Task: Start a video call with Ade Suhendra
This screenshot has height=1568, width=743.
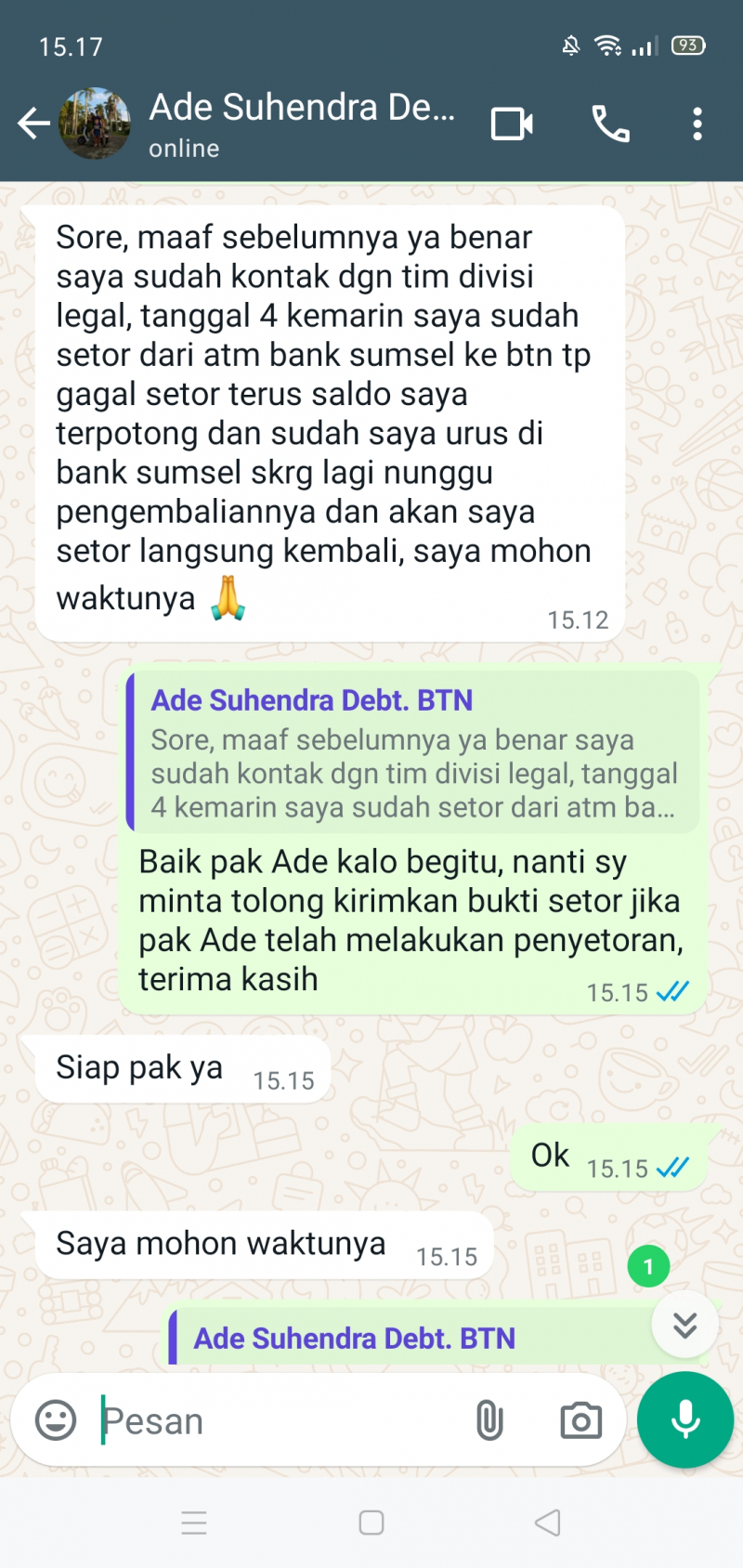Action: pyautogui.click(x=512, y=124)
